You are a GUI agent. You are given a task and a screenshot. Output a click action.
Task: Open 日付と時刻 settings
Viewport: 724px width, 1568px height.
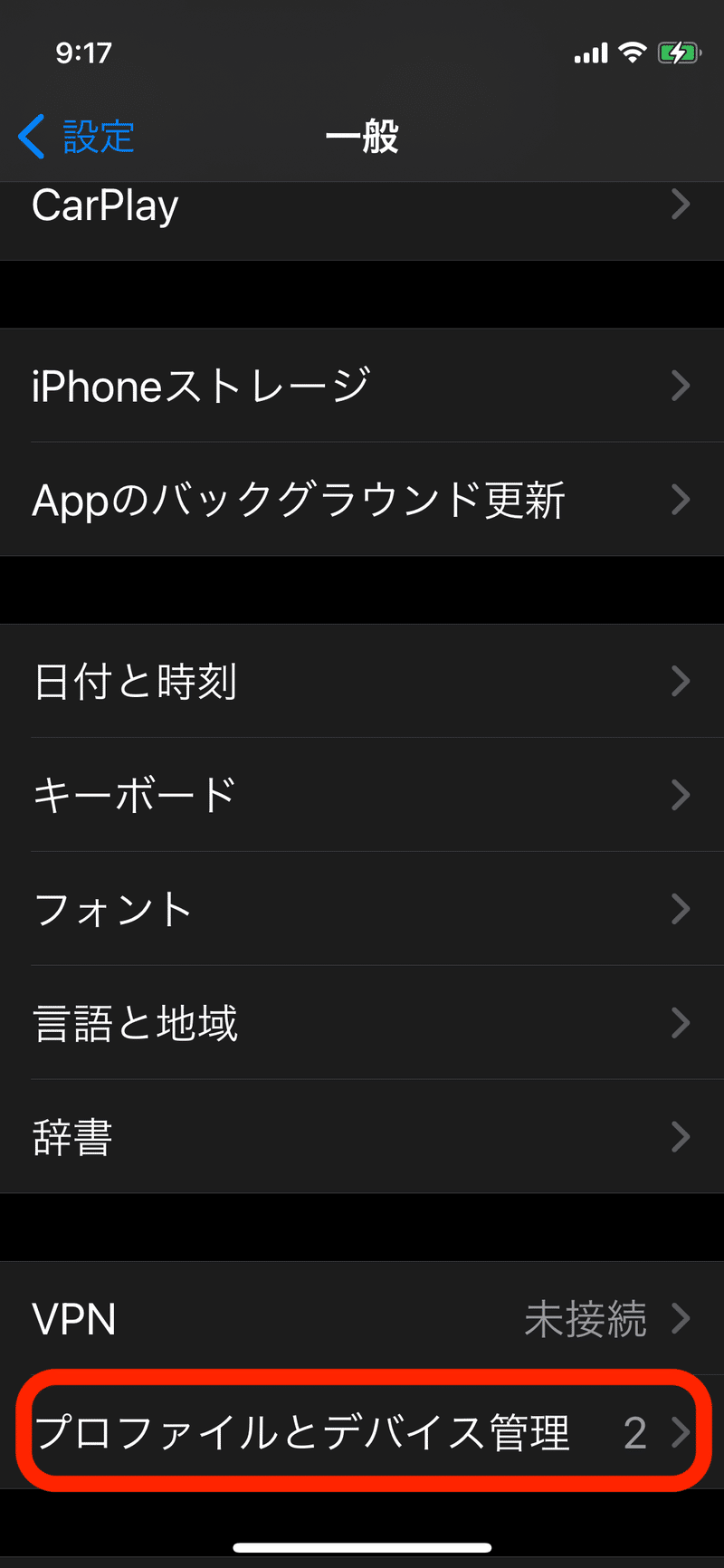click(x=362, y=681)
